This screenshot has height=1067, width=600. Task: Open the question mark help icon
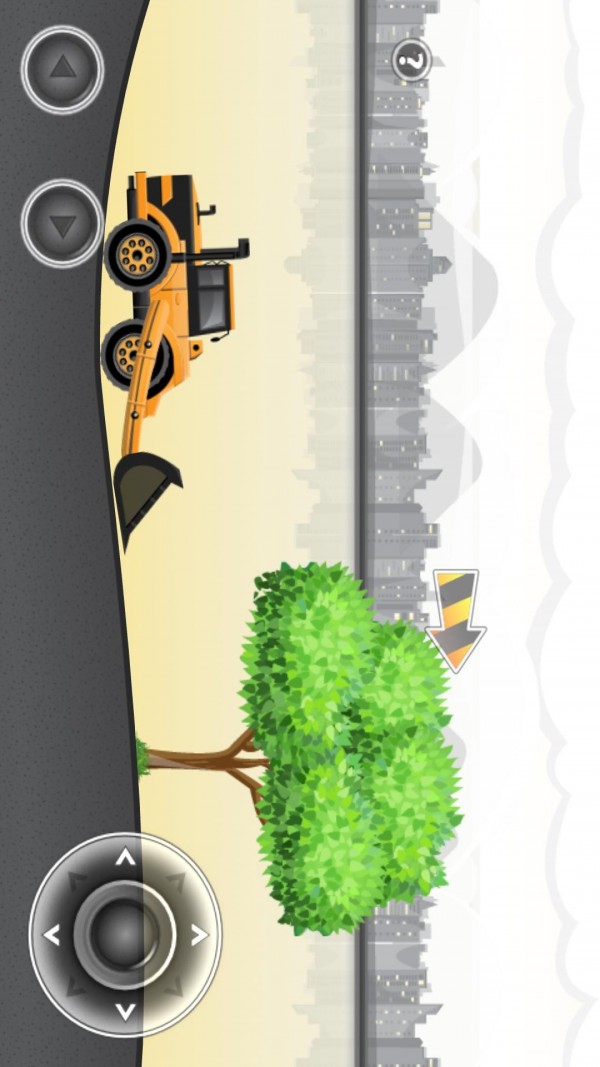tap(410, 61)
